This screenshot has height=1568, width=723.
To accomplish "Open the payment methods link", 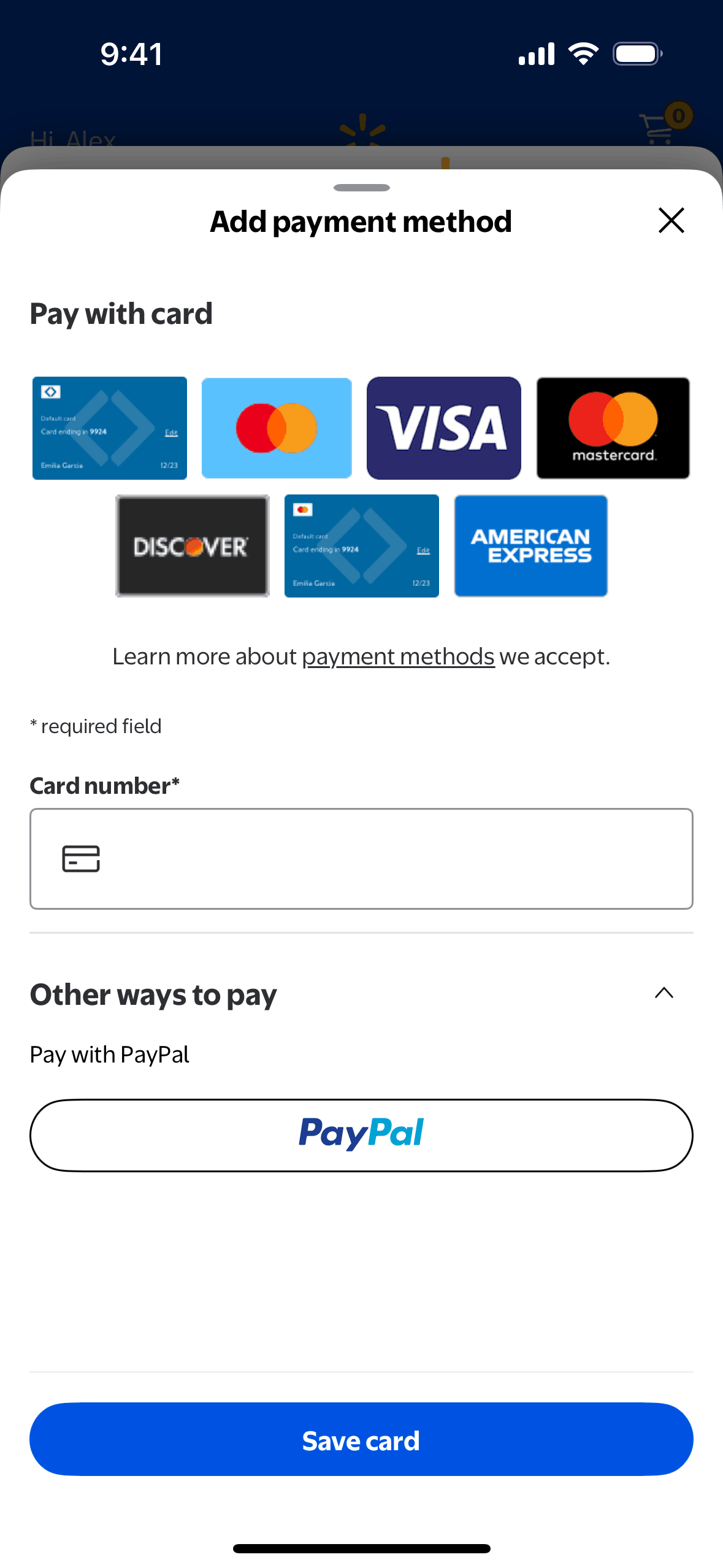I will click(x=398, y=657).
